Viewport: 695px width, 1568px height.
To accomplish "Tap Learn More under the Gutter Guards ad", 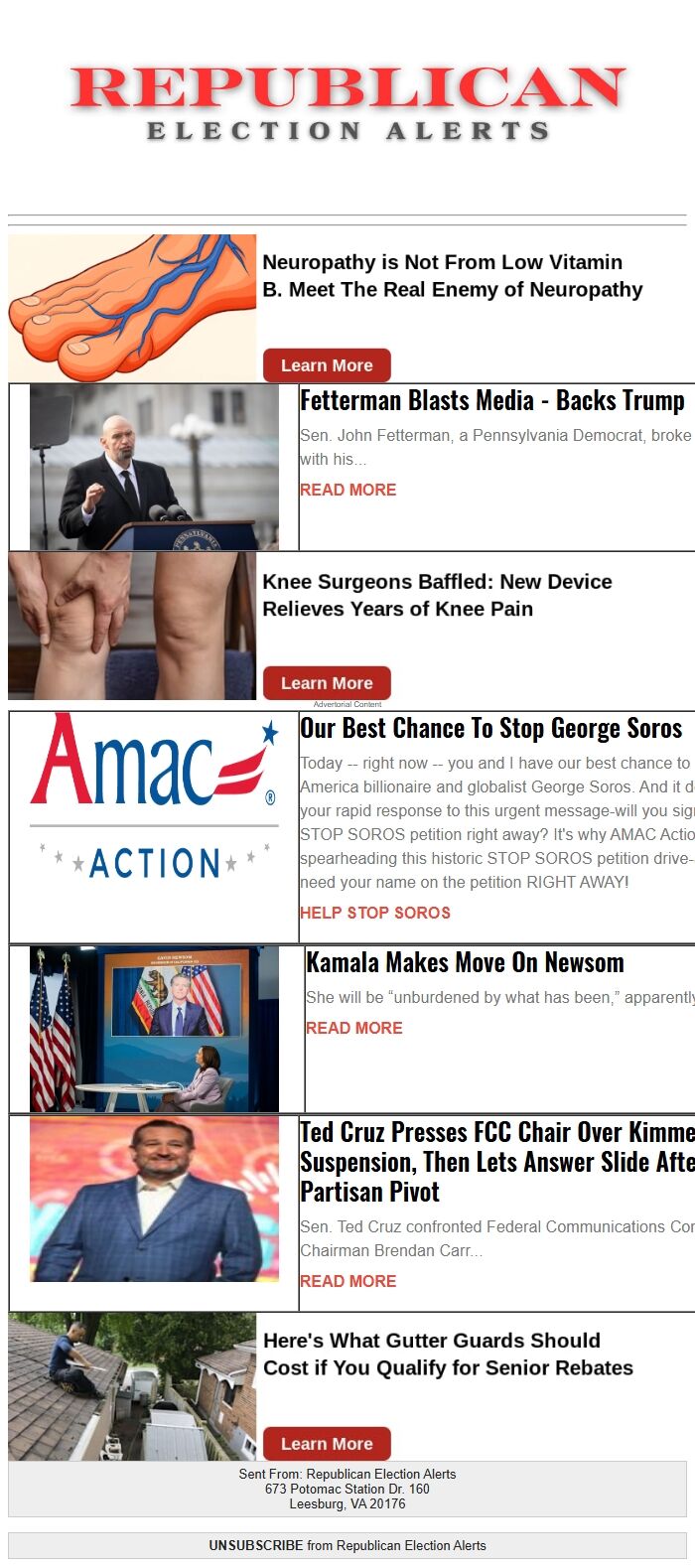I will [x=326, y=1444].
